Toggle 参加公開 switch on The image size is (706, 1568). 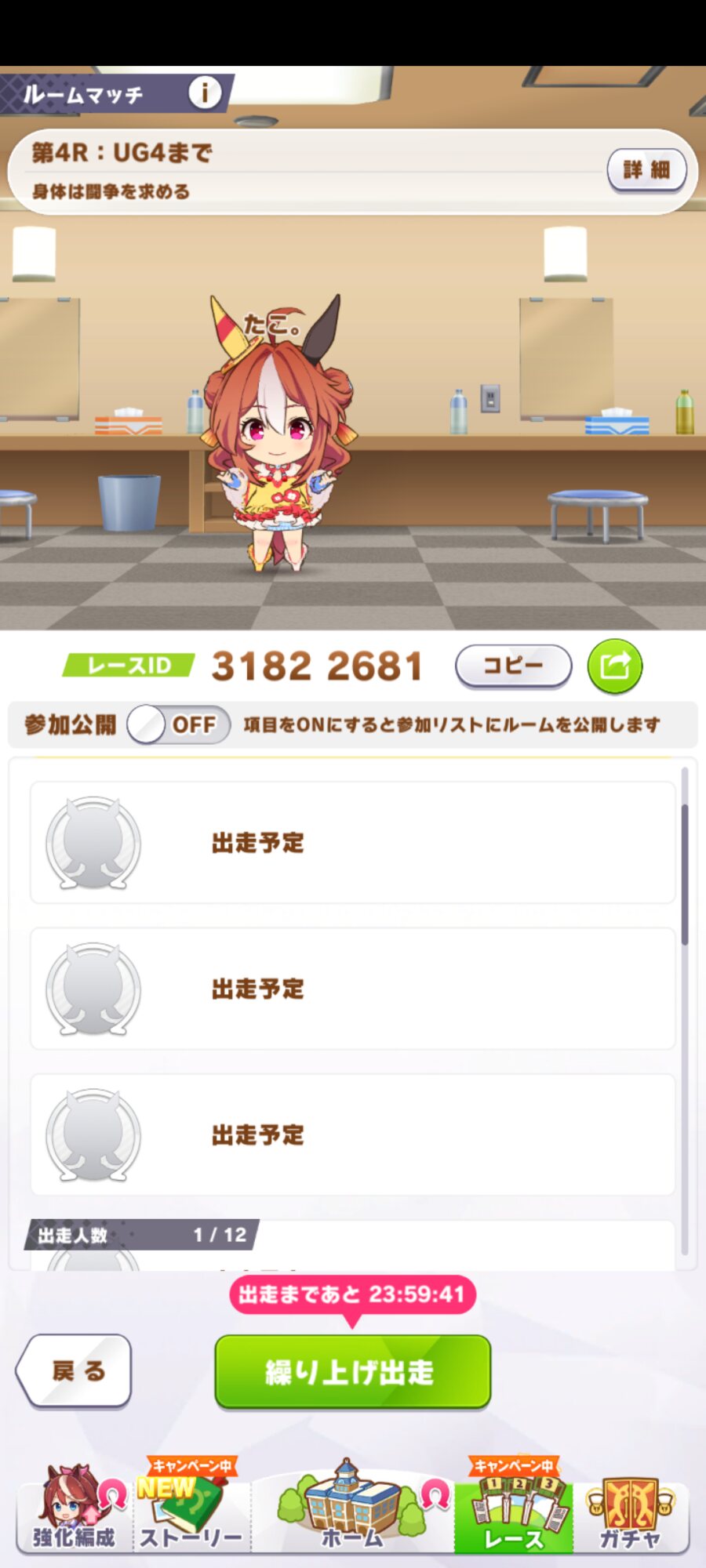pos(179,724)
